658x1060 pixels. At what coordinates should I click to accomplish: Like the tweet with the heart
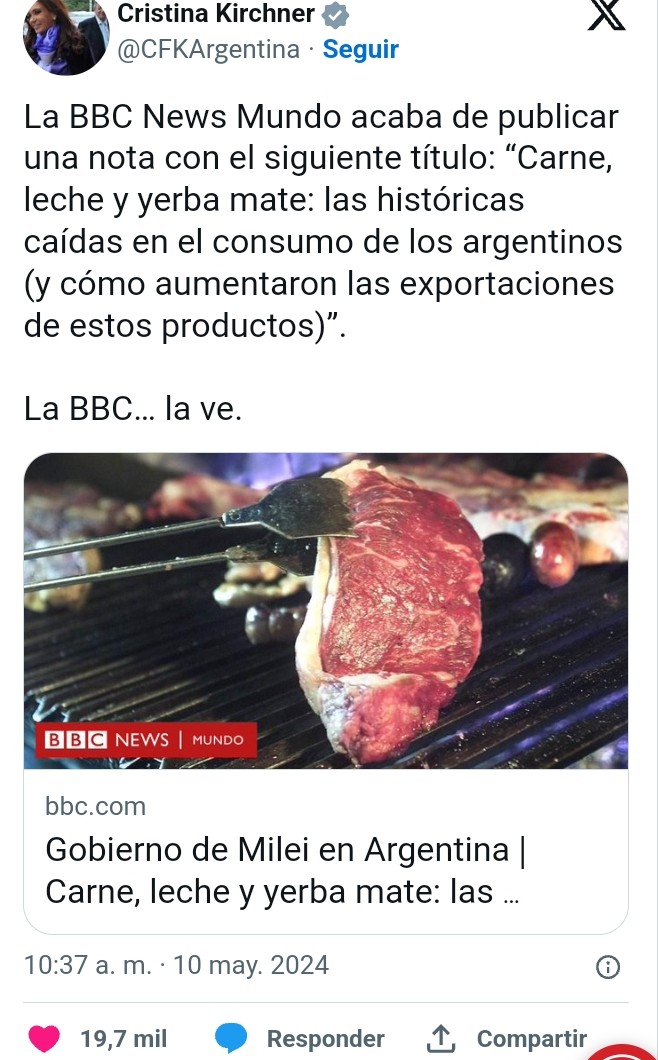(x=44, y=1038)
